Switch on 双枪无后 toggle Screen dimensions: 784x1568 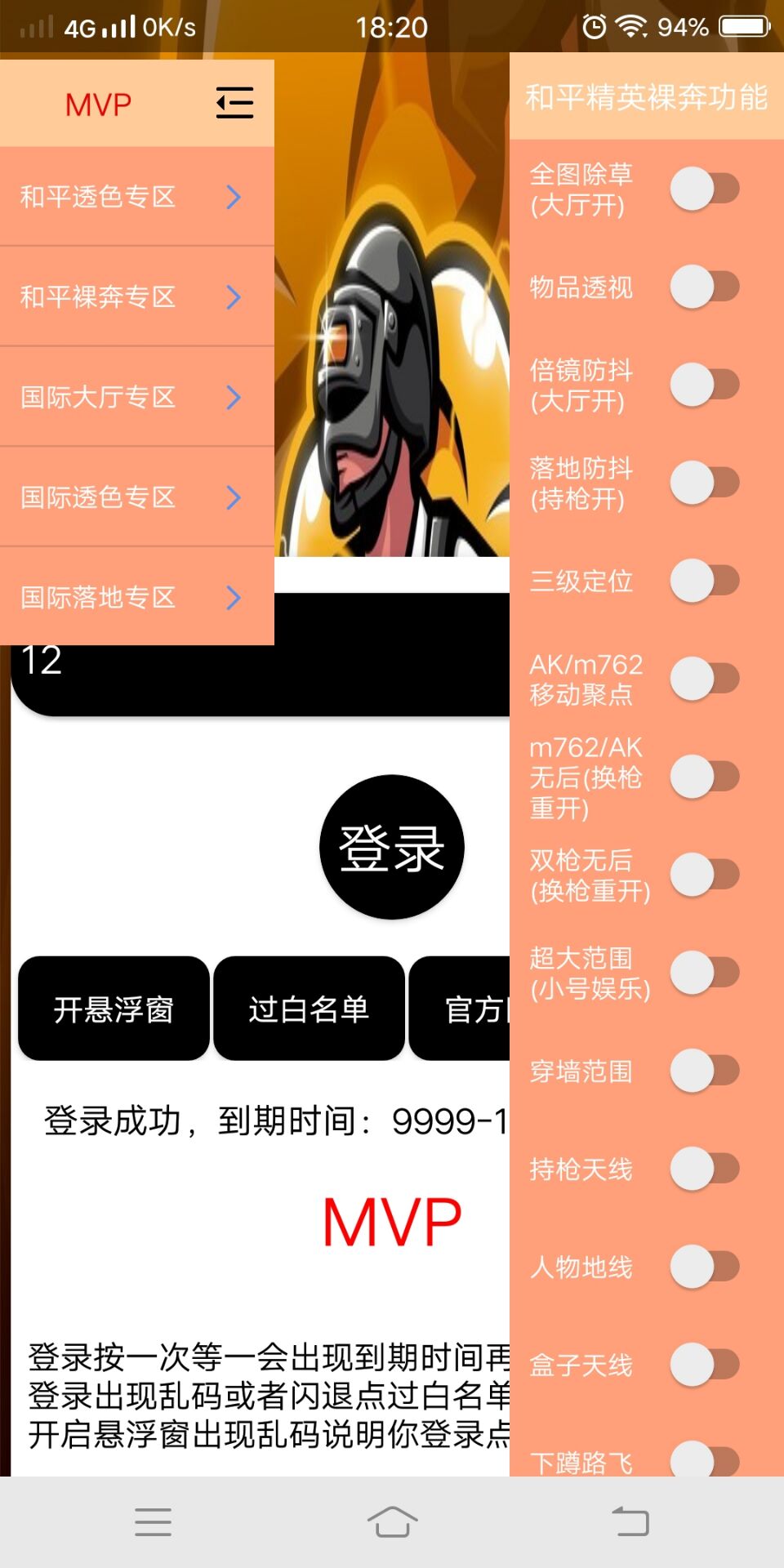pos(705,875)
